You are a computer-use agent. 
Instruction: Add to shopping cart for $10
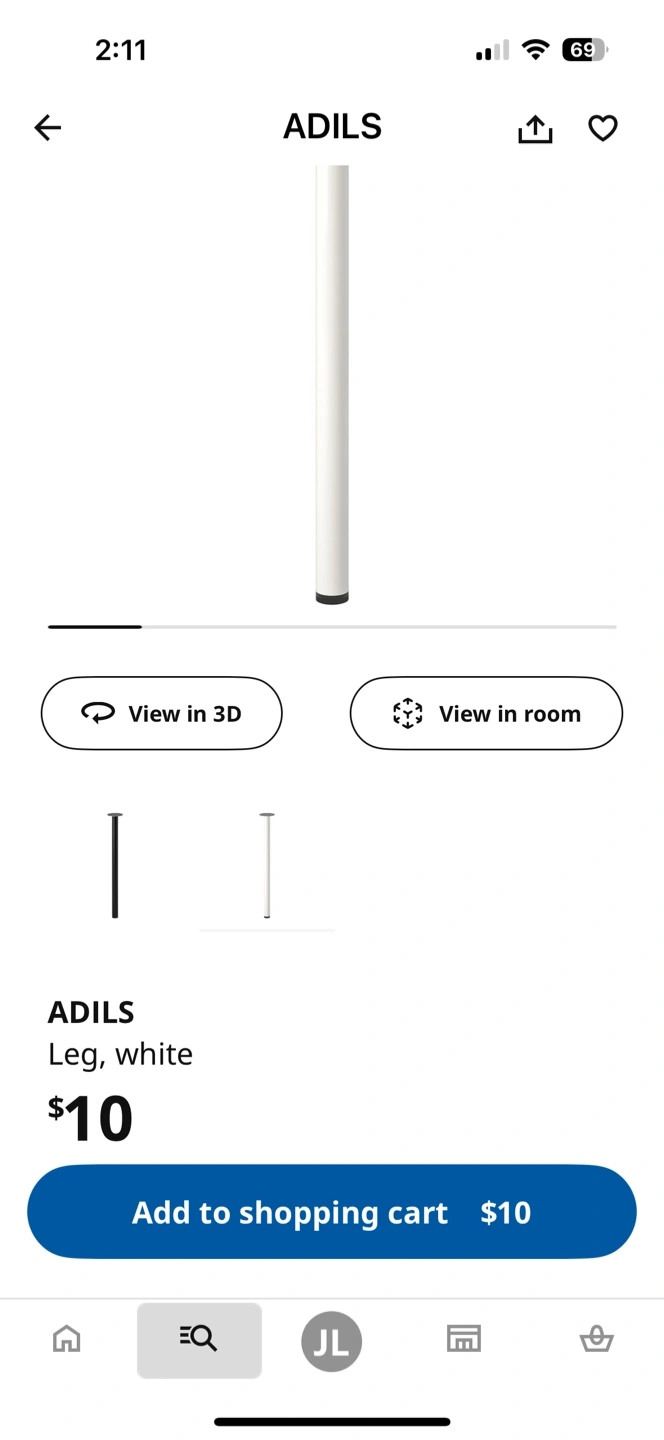point(332,1211)
